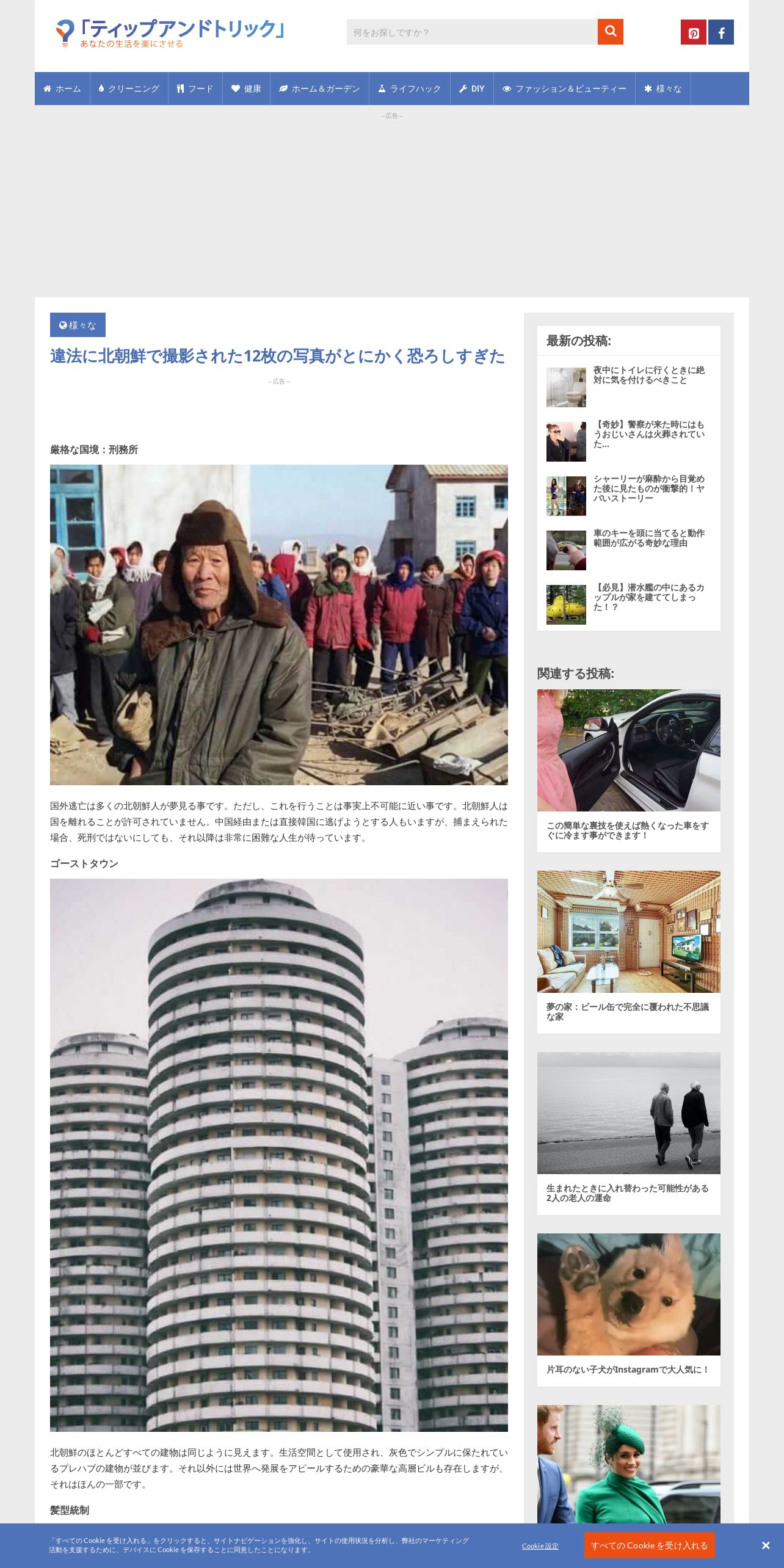
Task: Open the ファッション＆ビューティー category
Action: pos(564,89)
